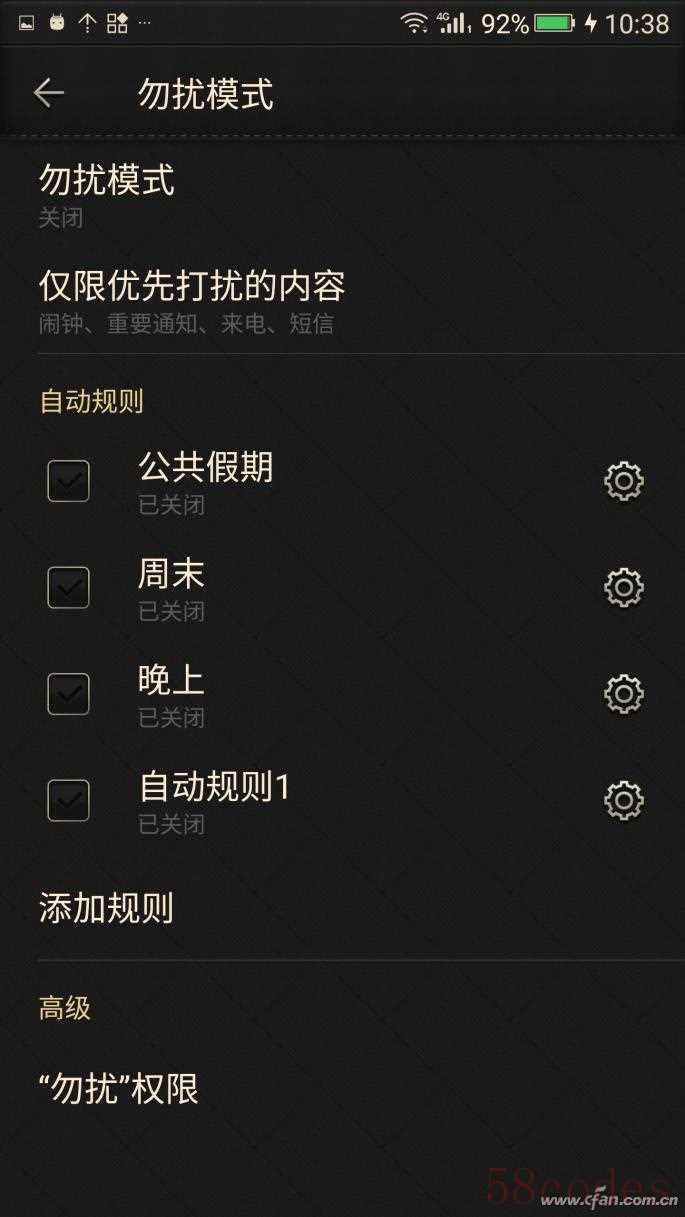Toggle the 周末 rule checkbox

[x=68, y=588]
